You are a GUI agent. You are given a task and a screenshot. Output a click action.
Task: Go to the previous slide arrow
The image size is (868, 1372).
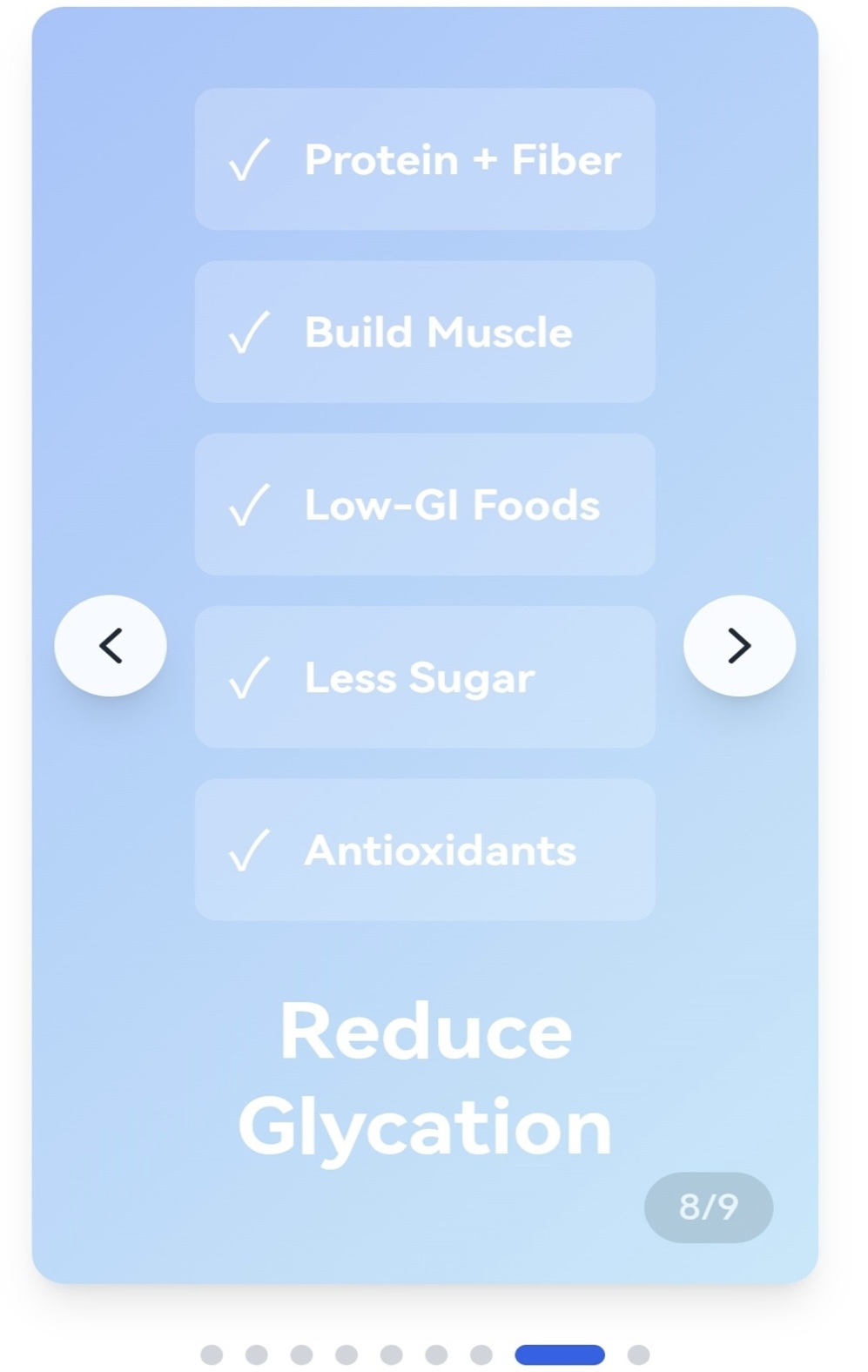tap(111, 646)
